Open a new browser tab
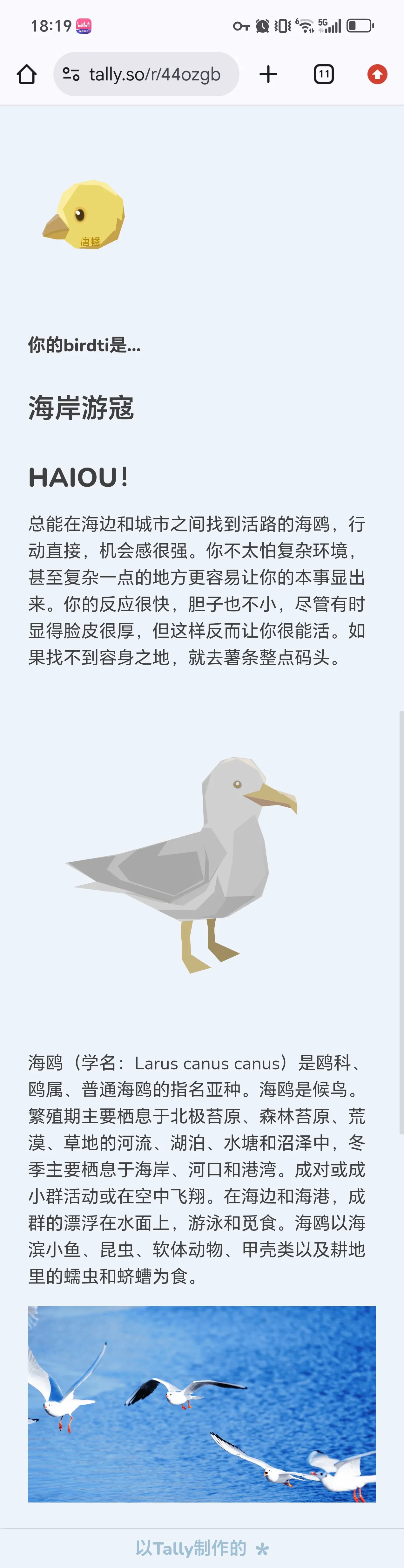Screen dimensions: 404x1568 tap(268, 74)
